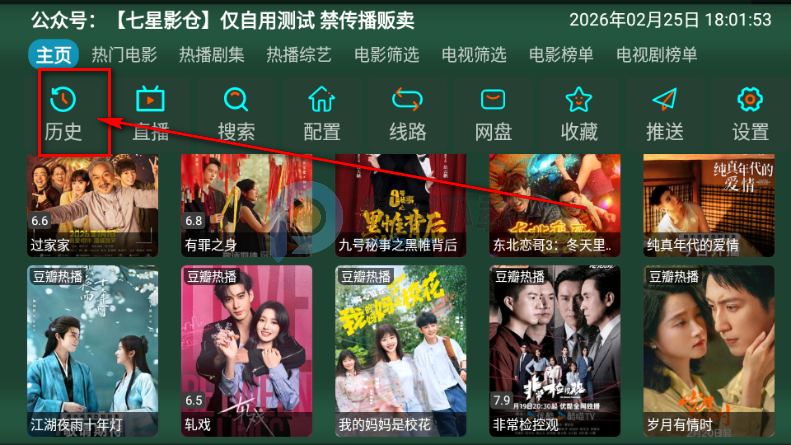Open the 历史 history button
This screenshot has width=791, height=445.
pyautogui.click(x=64, y=113)
